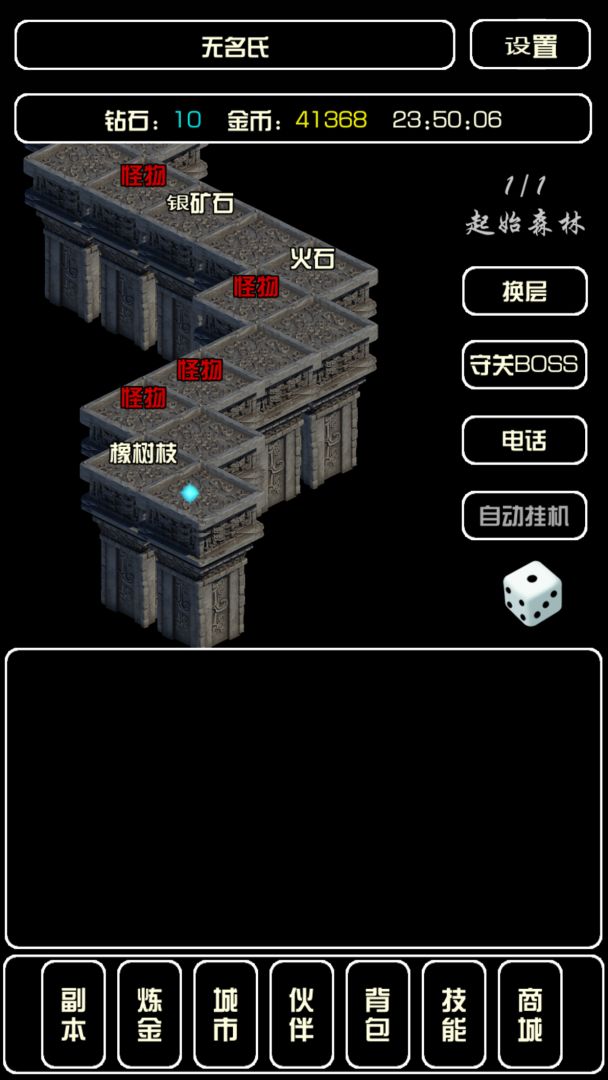Open the 副本 dungeon tab

click(x=73, y=1014)
